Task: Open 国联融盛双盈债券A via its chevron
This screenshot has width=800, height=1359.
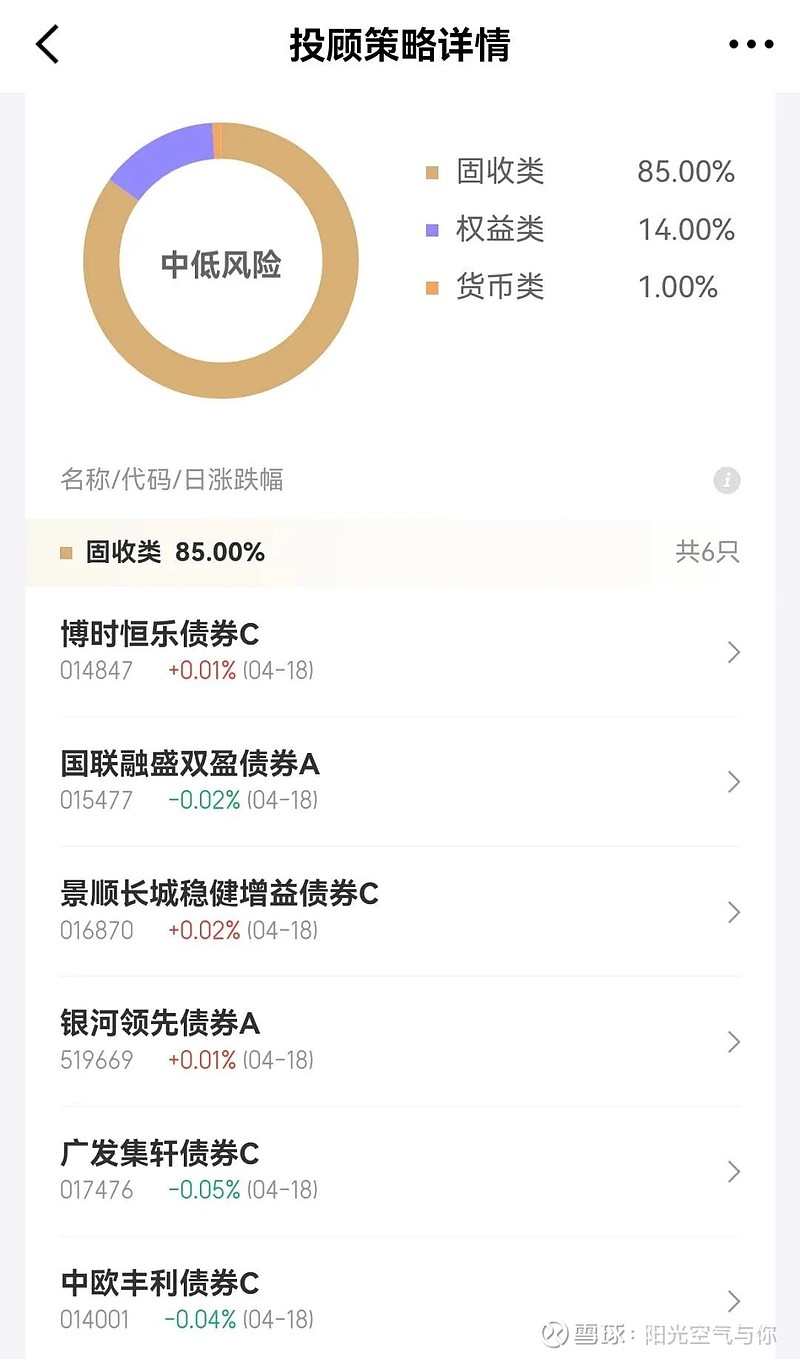Action: (x=733, y=781)
